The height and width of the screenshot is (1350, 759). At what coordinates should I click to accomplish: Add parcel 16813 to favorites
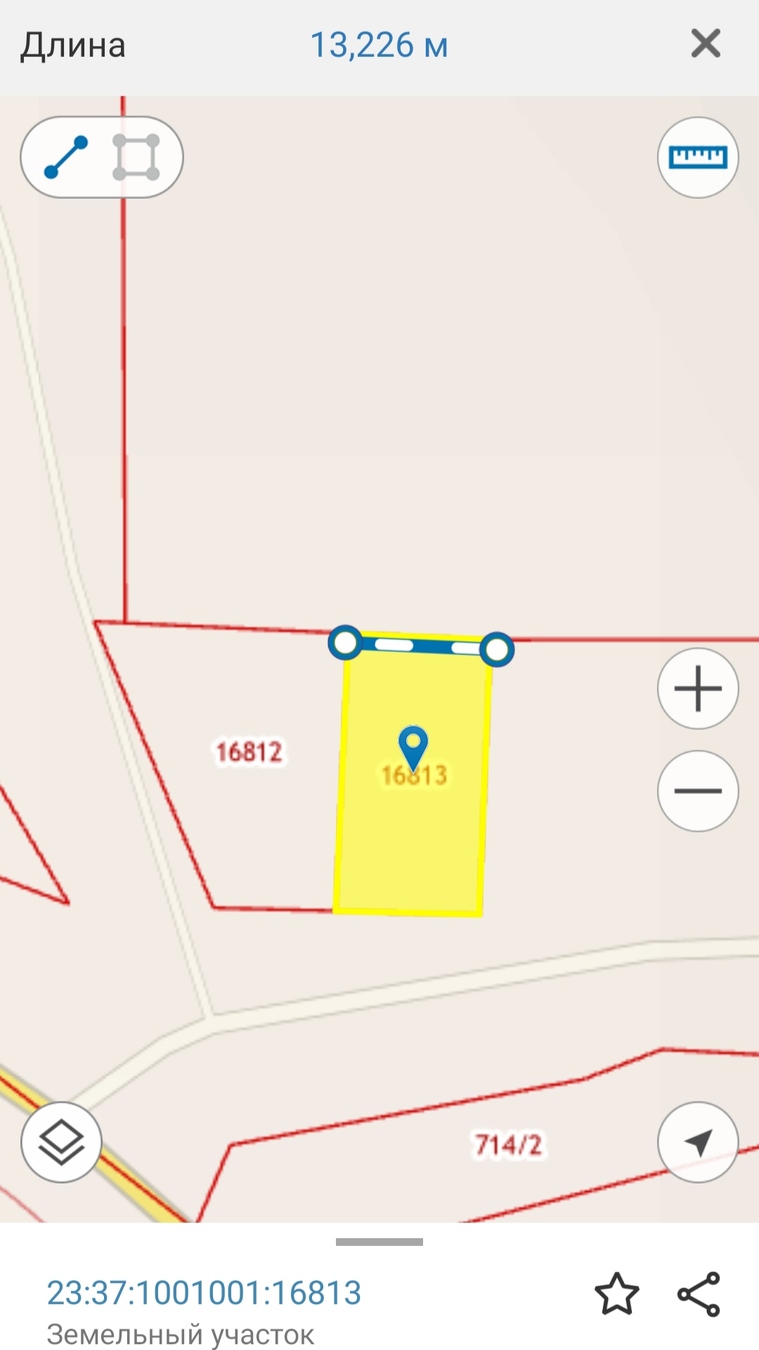(616, 1294)
